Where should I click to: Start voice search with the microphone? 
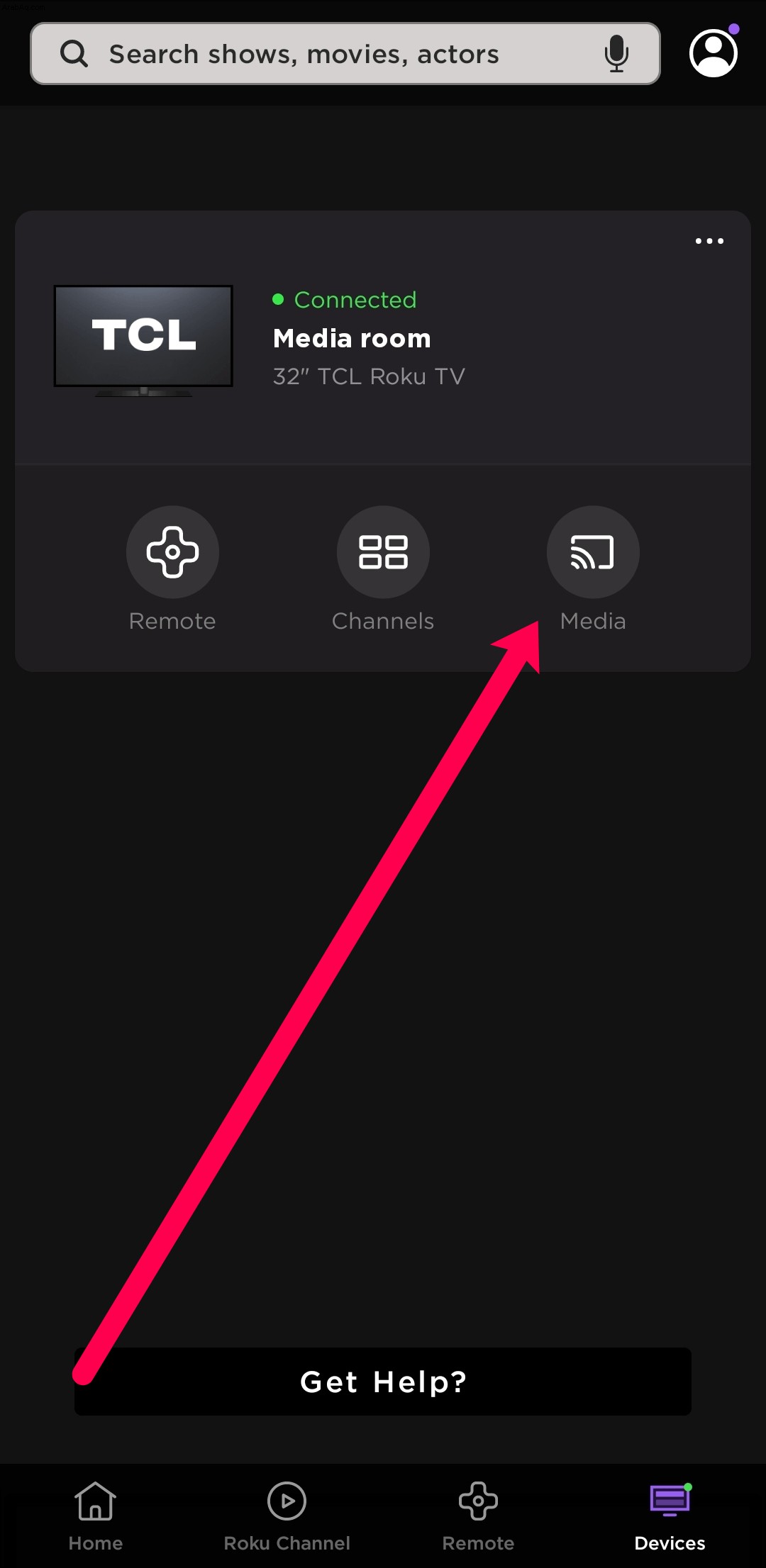pos(616,54)
